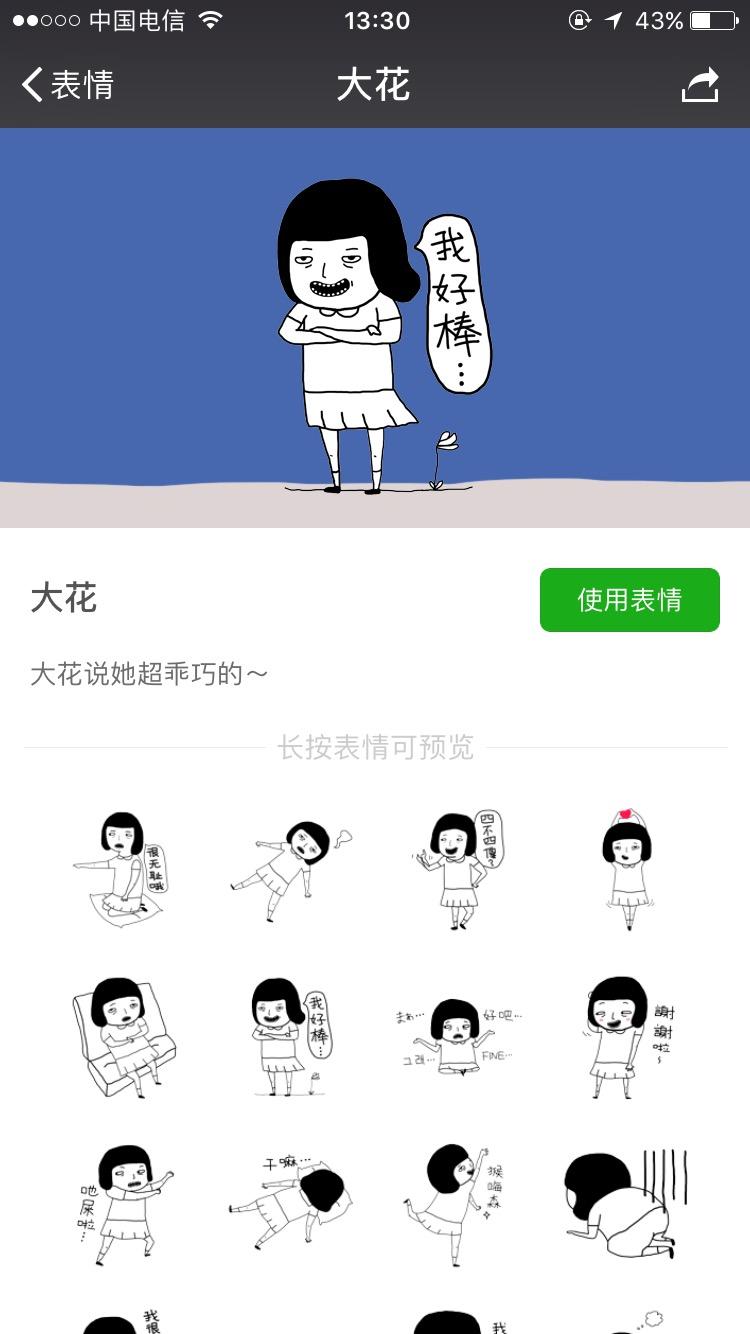Select the 好吧 FINE sticker
Screen dimensions: 750x1334
(x=458, y=1036)
